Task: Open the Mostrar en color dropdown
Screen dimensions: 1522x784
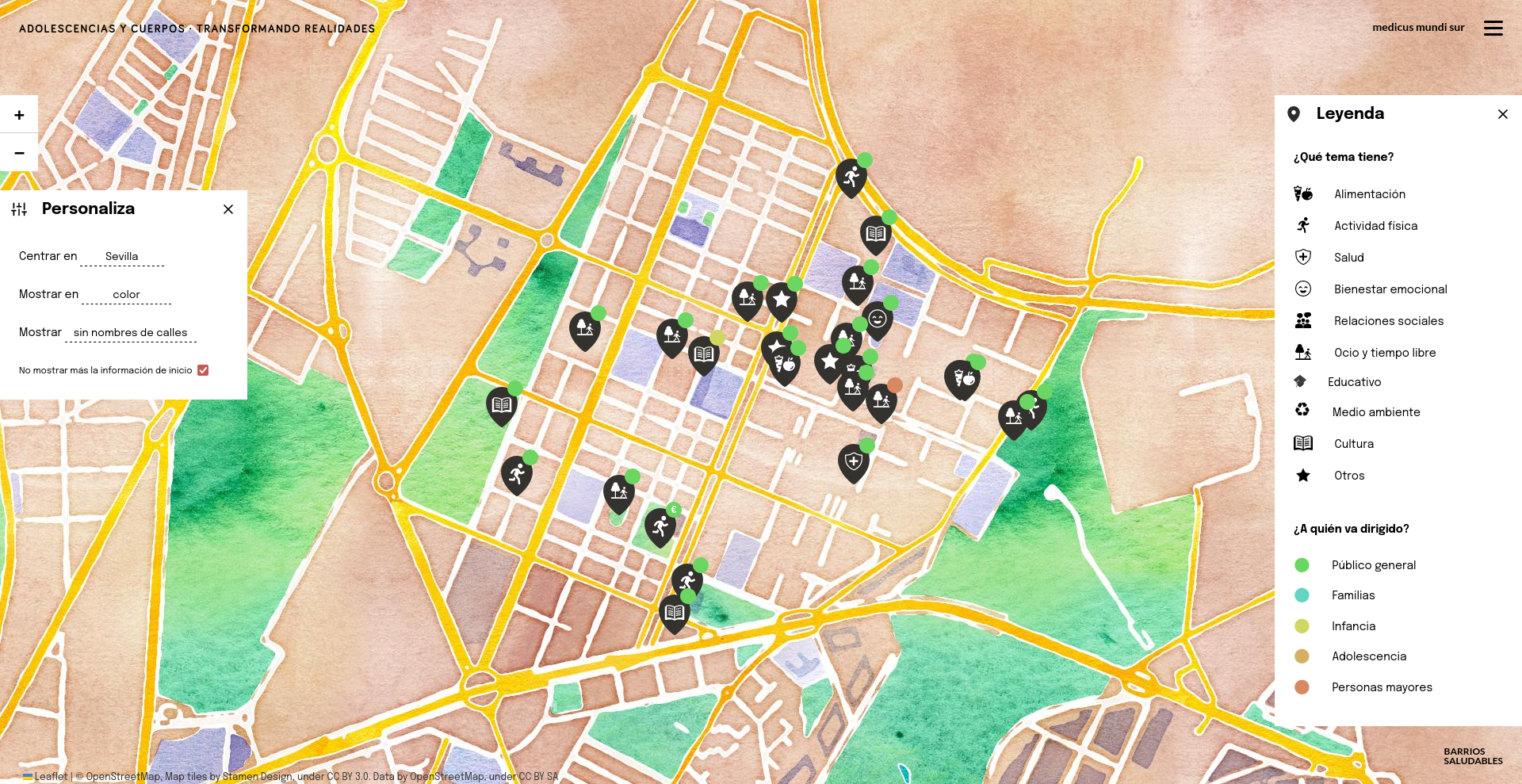Action: click(126, 295)
